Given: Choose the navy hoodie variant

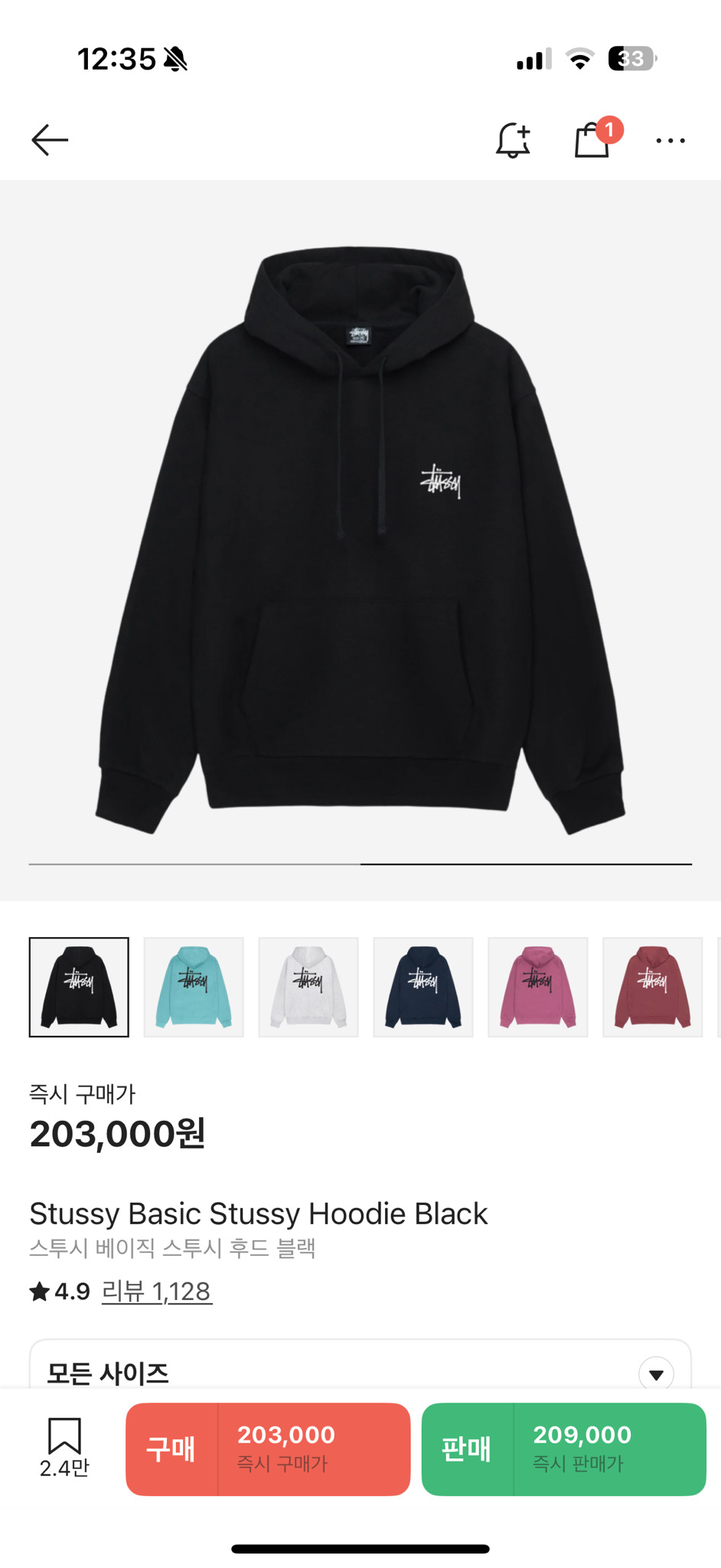Looking at the screenshot, I should pyautogui.click(x=423, y=987).
